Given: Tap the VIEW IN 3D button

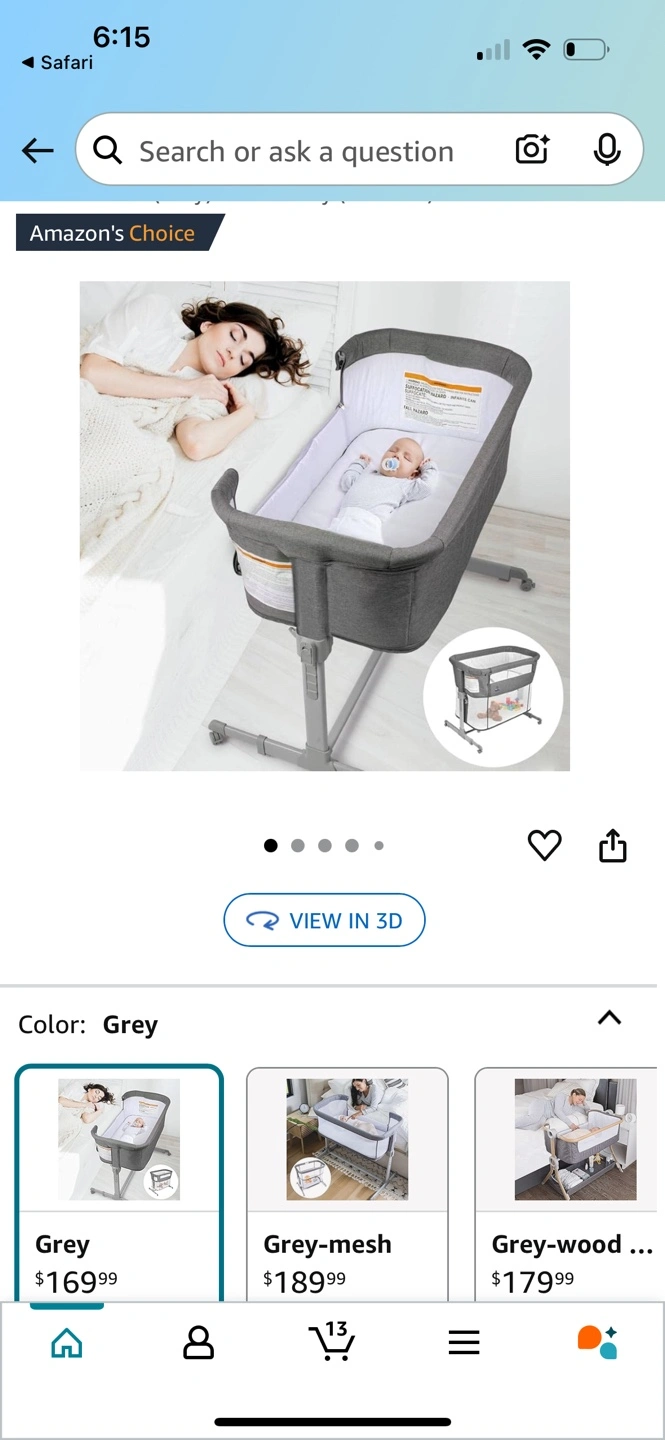Looking at the screenshot, I should click(325, 920).
